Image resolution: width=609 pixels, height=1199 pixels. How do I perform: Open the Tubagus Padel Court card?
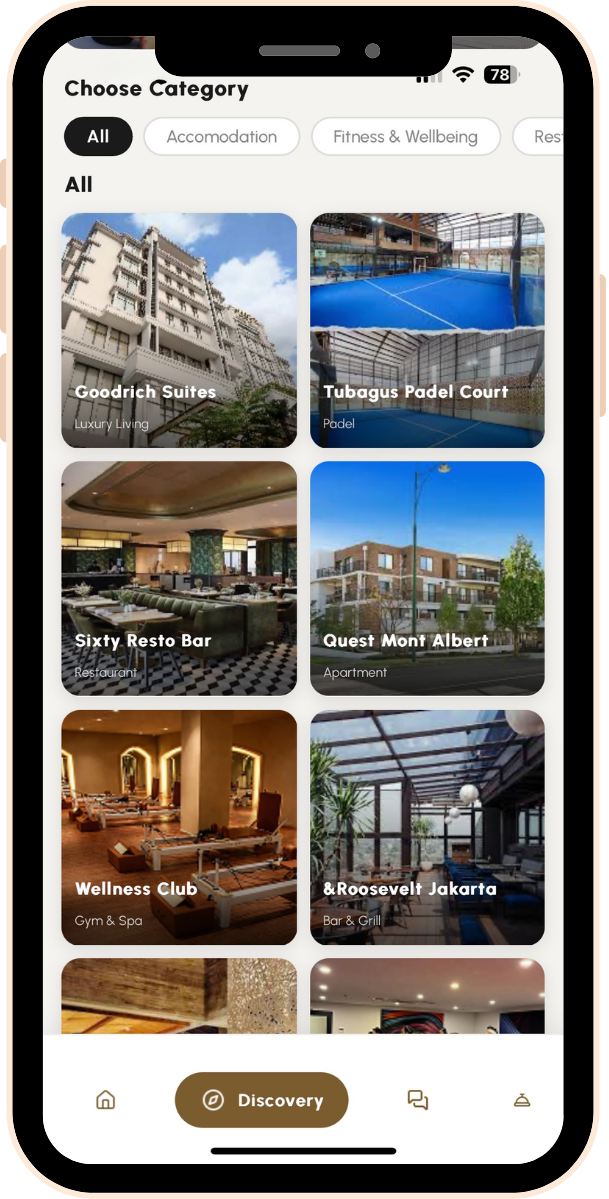[427, 330]
